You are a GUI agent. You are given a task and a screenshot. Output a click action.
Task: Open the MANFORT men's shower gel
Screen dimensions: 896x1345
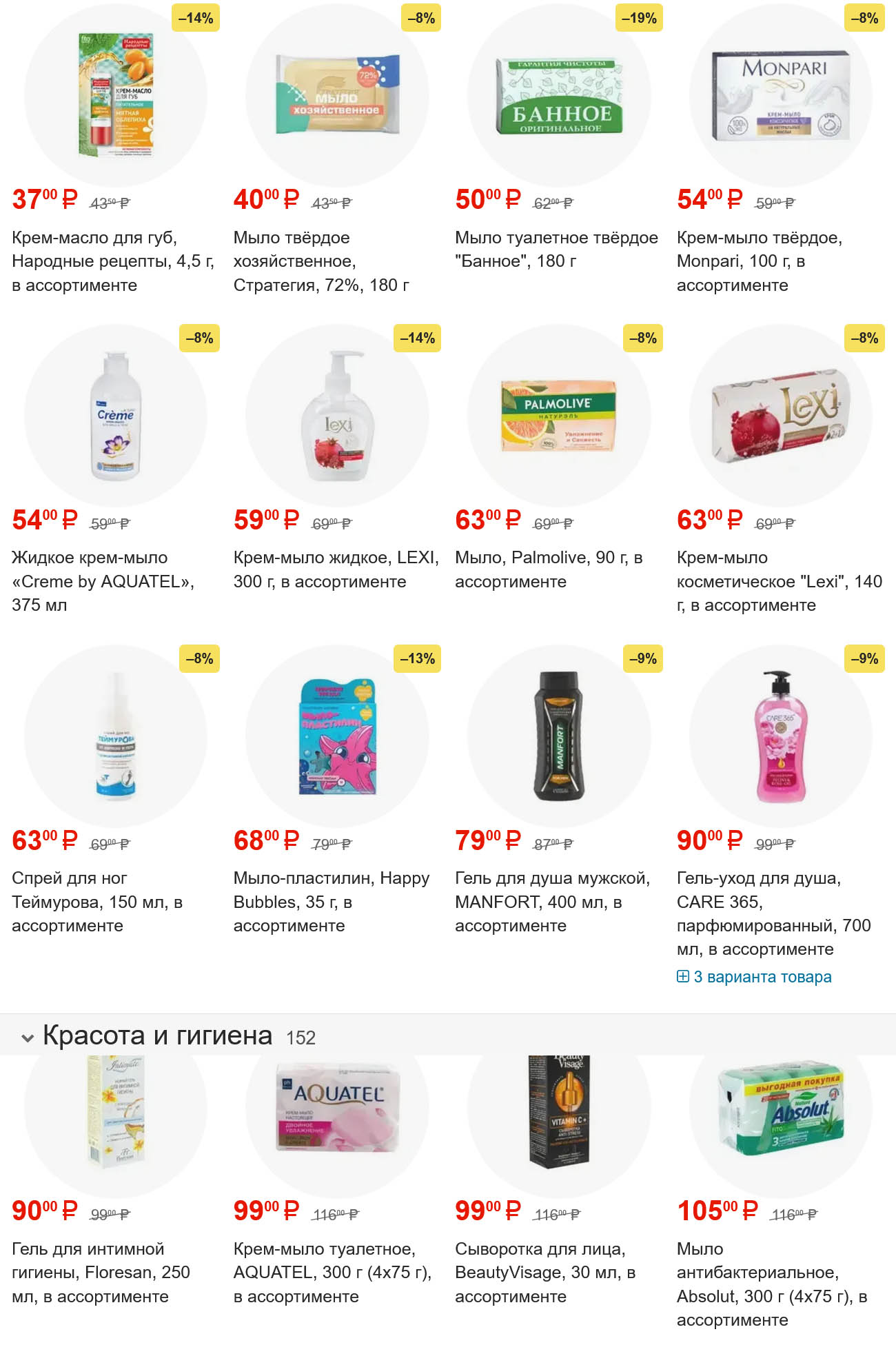551,901
